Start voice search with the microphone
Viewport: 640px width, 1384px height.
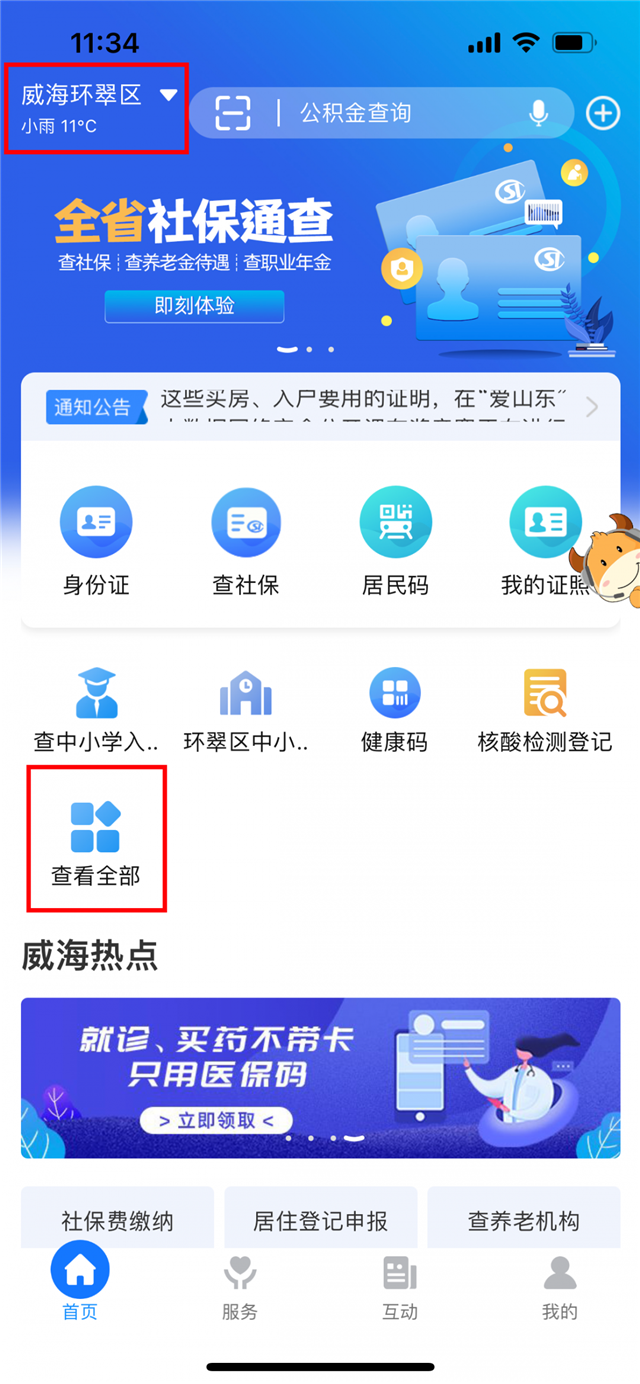pyautogui.click(x=539, y=114)
